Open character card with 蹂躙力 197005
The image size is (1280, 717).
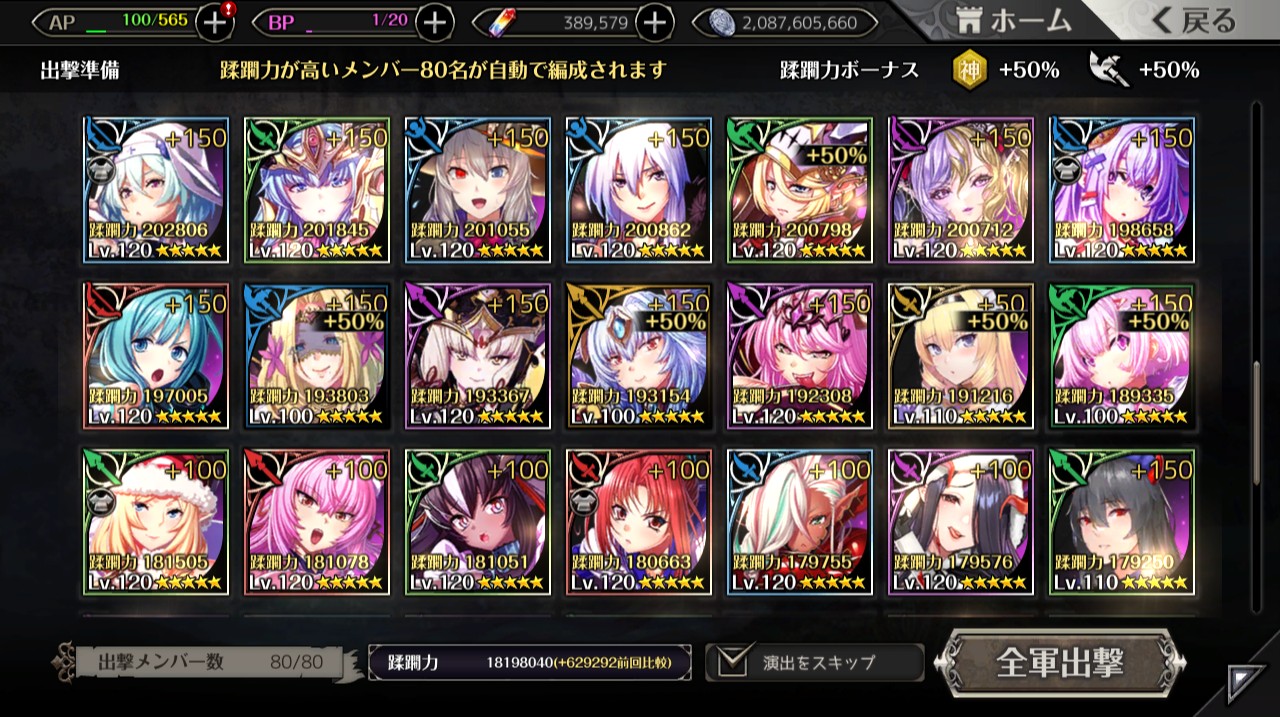click(156, 356)
